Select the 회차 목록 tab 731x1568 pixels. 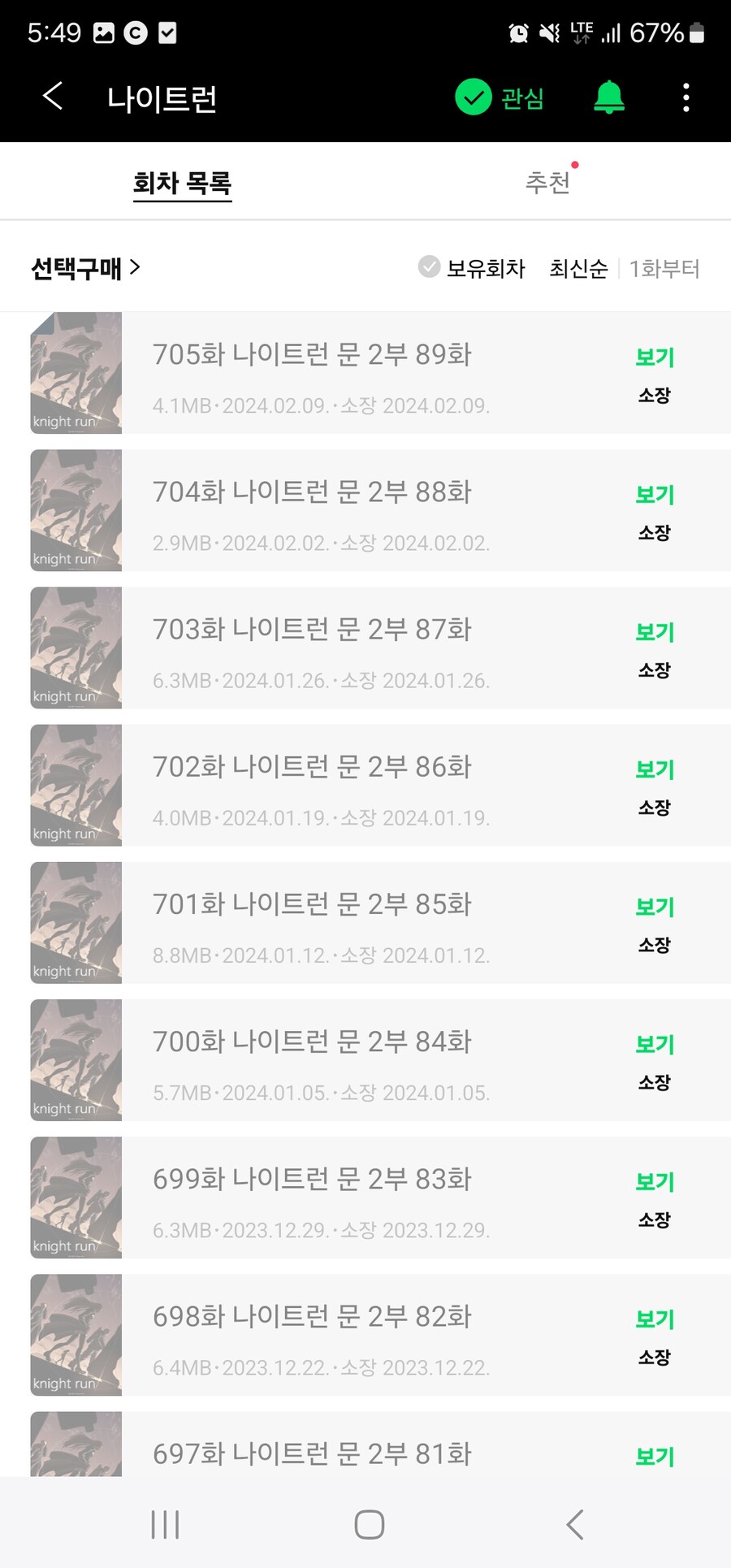(x=183, y=183)
